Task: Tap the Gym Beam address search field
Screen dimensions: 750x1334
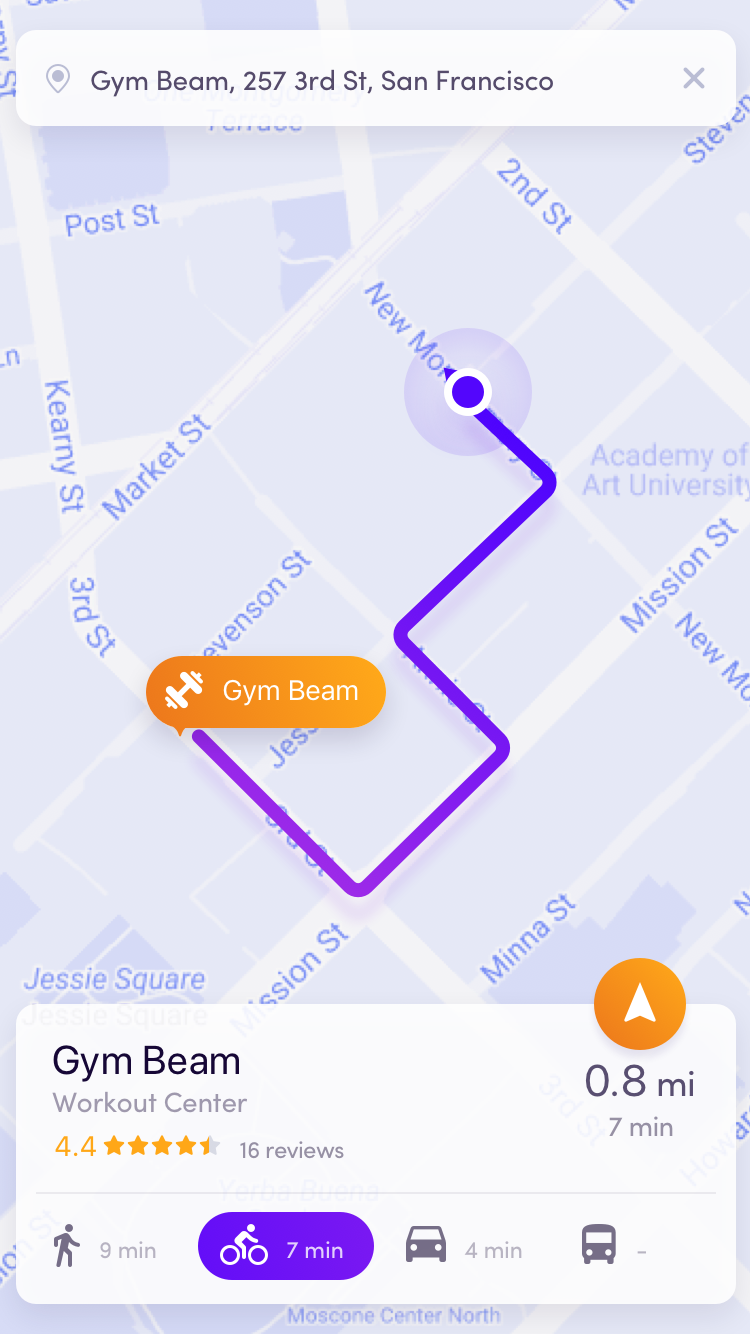Action: [375, 78]
